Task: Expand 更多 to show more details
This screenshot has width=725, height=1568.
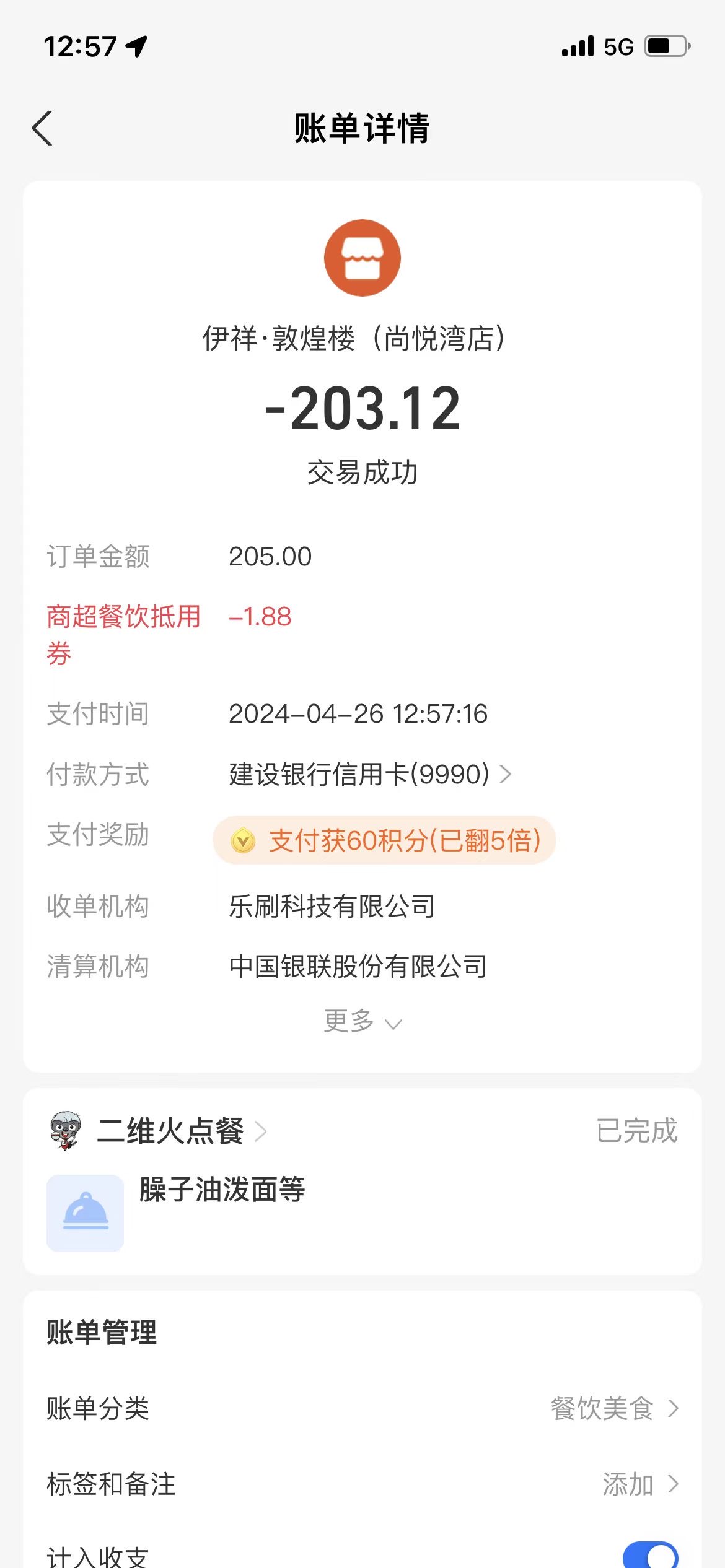Action: pos(362,1021)
